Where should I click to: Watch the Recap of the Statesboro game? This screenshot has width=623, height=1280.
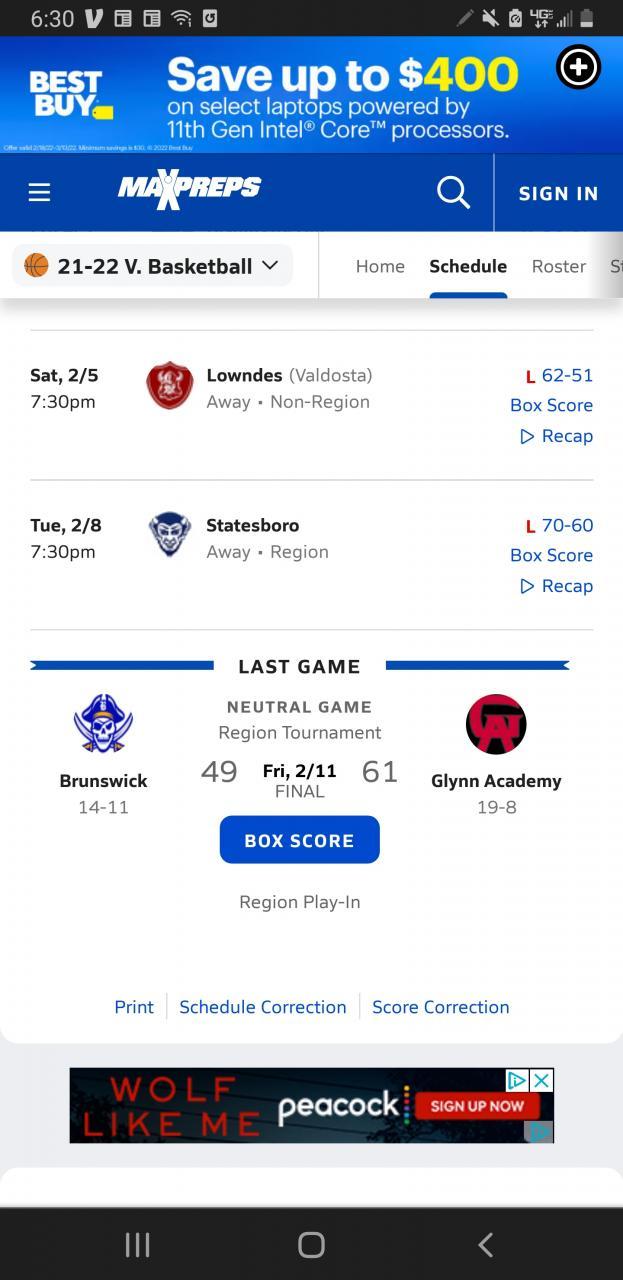(557, 586)
